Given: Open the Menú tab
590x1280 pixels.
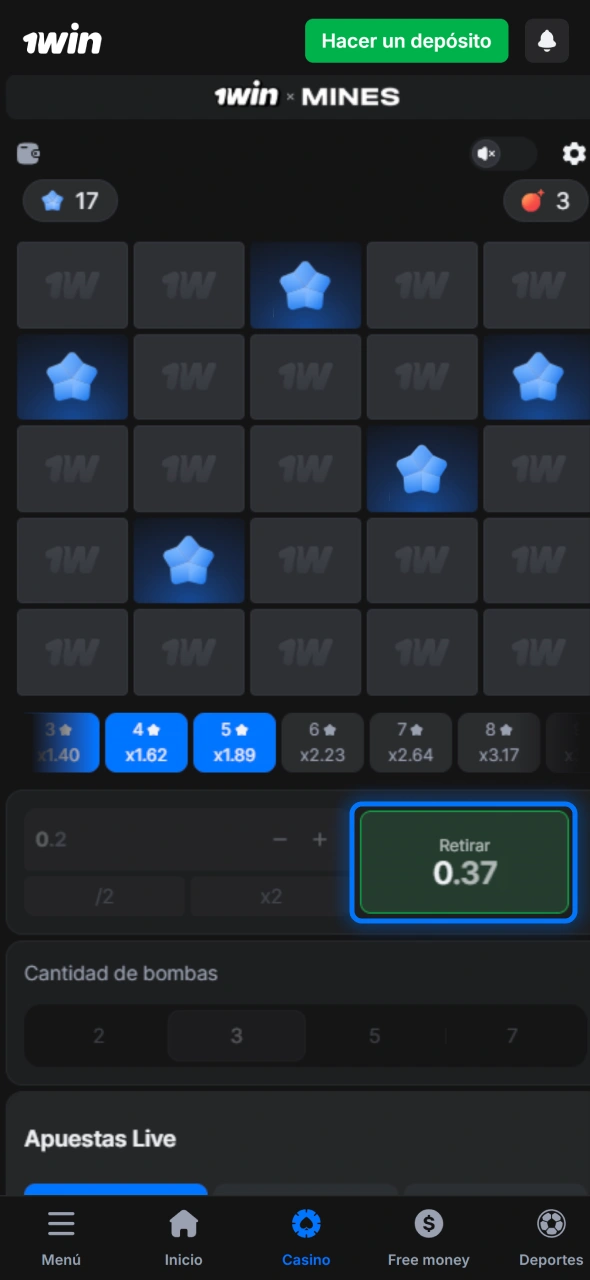Looking at the screenshot, I should 61,1238.
